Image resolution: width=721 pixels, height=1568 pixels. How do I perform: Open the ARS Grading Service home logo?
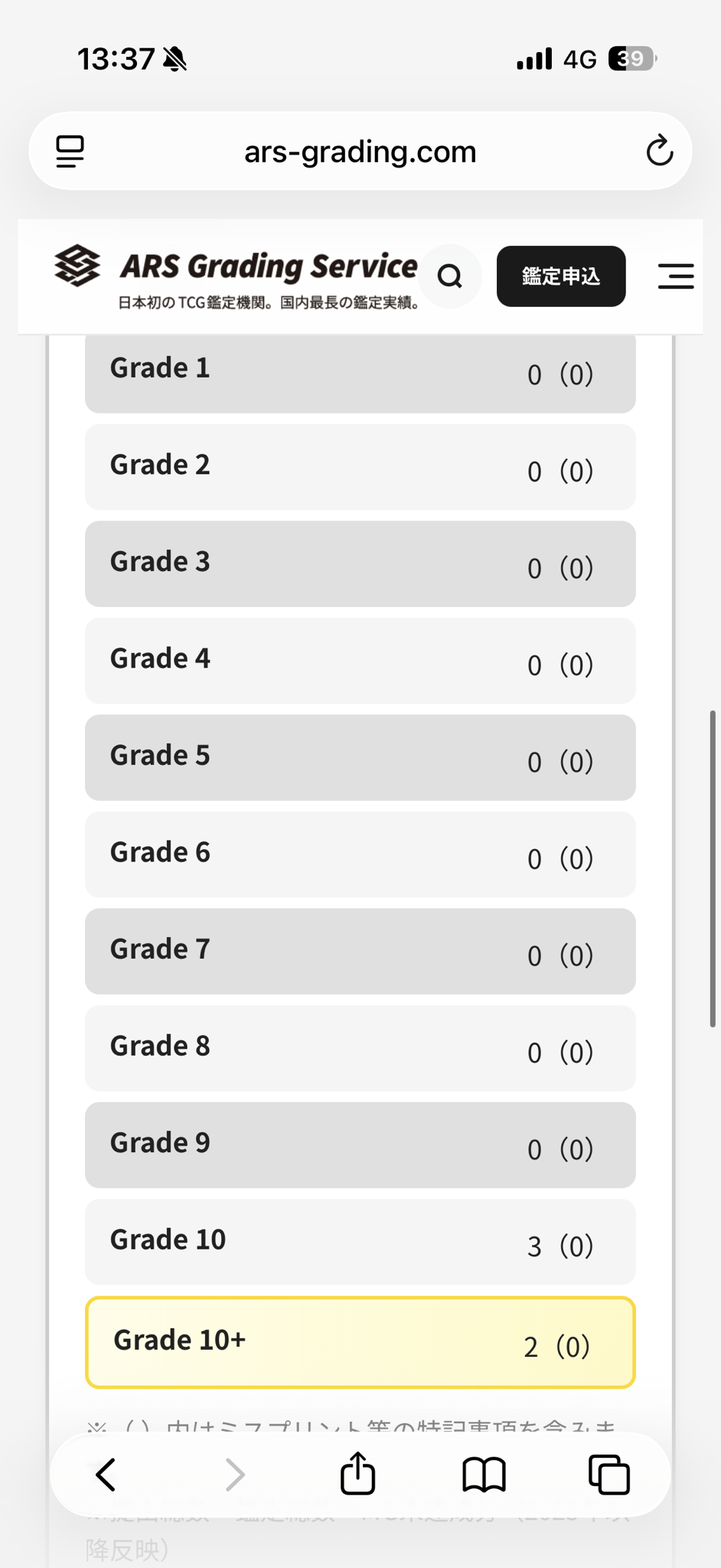(x=236, y=277)
